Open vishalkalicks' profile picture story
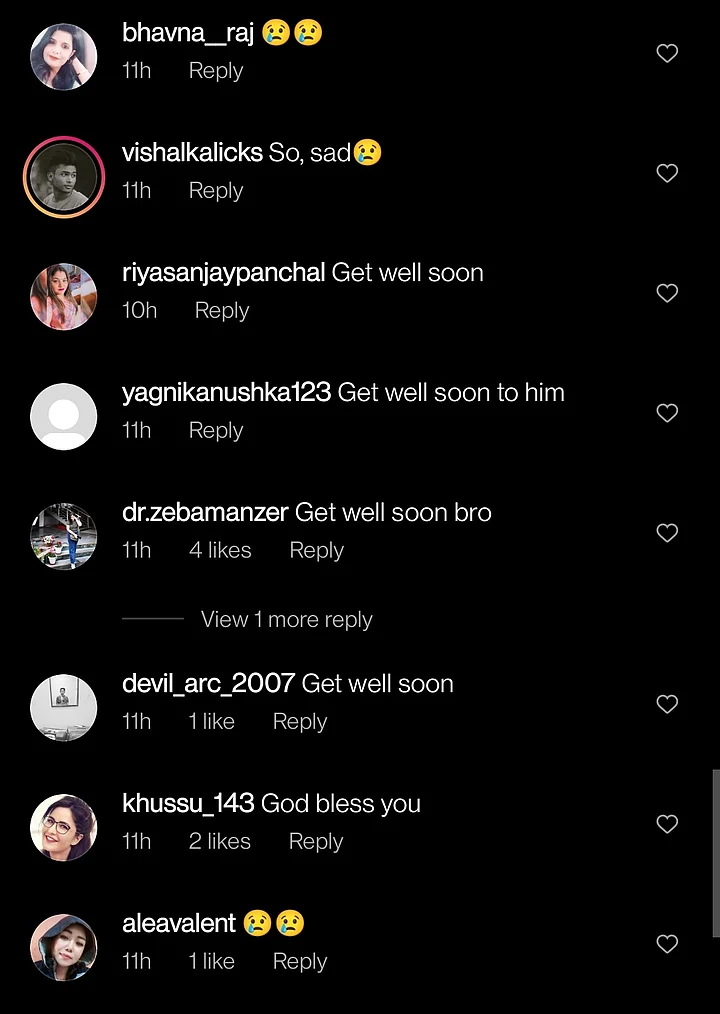Image resolution: width=720 pixels, height=1014 pixels. 64,177
